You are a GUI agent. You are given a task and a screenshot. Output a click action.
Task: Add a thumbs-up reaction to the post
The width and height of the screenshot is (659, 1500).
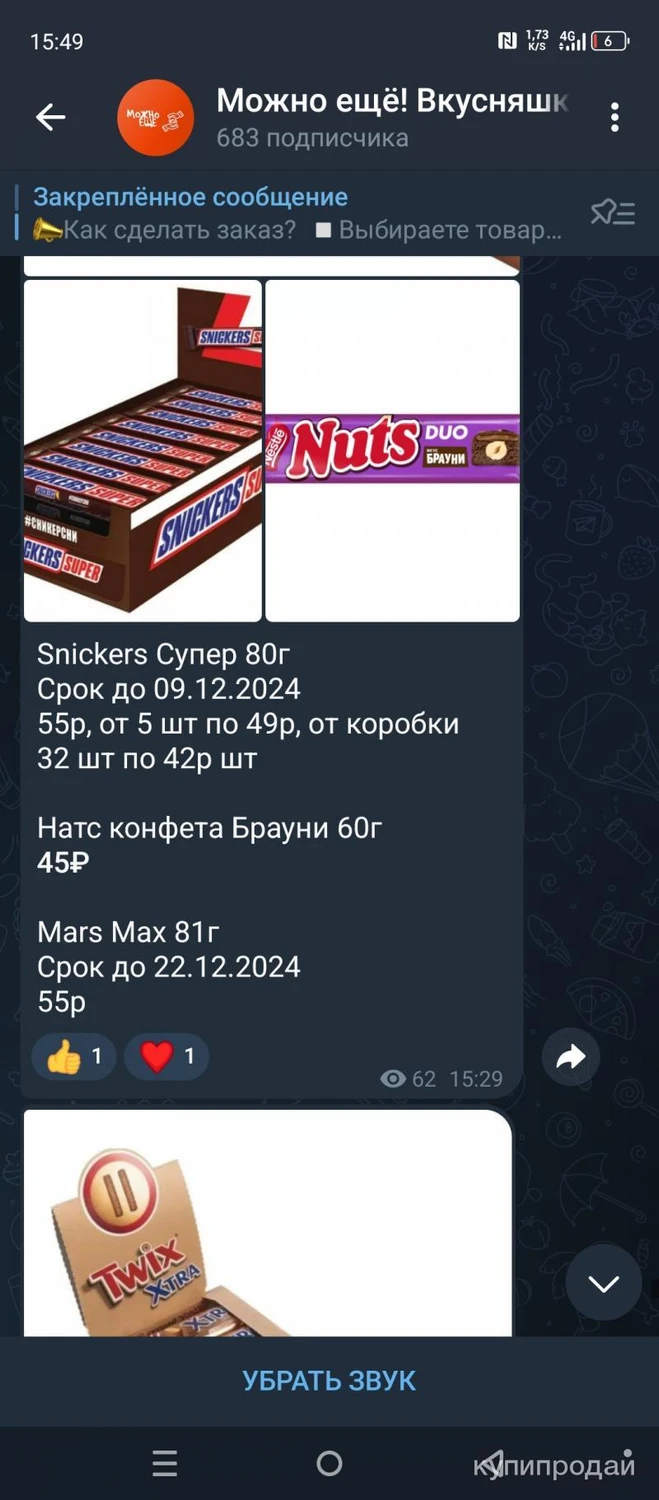click(x=74, y=1057)
